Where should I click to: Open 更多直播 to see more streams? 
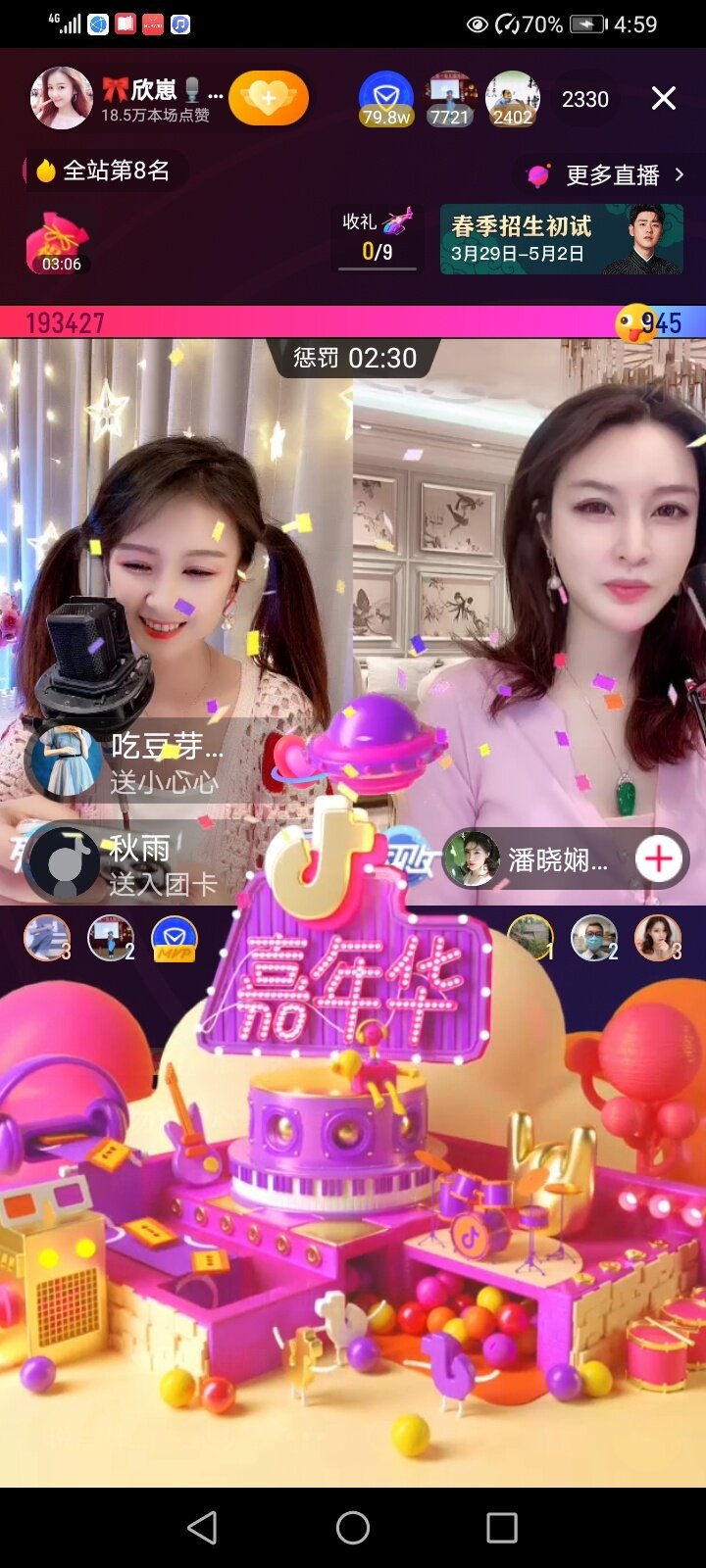click(x=612, y=175)
